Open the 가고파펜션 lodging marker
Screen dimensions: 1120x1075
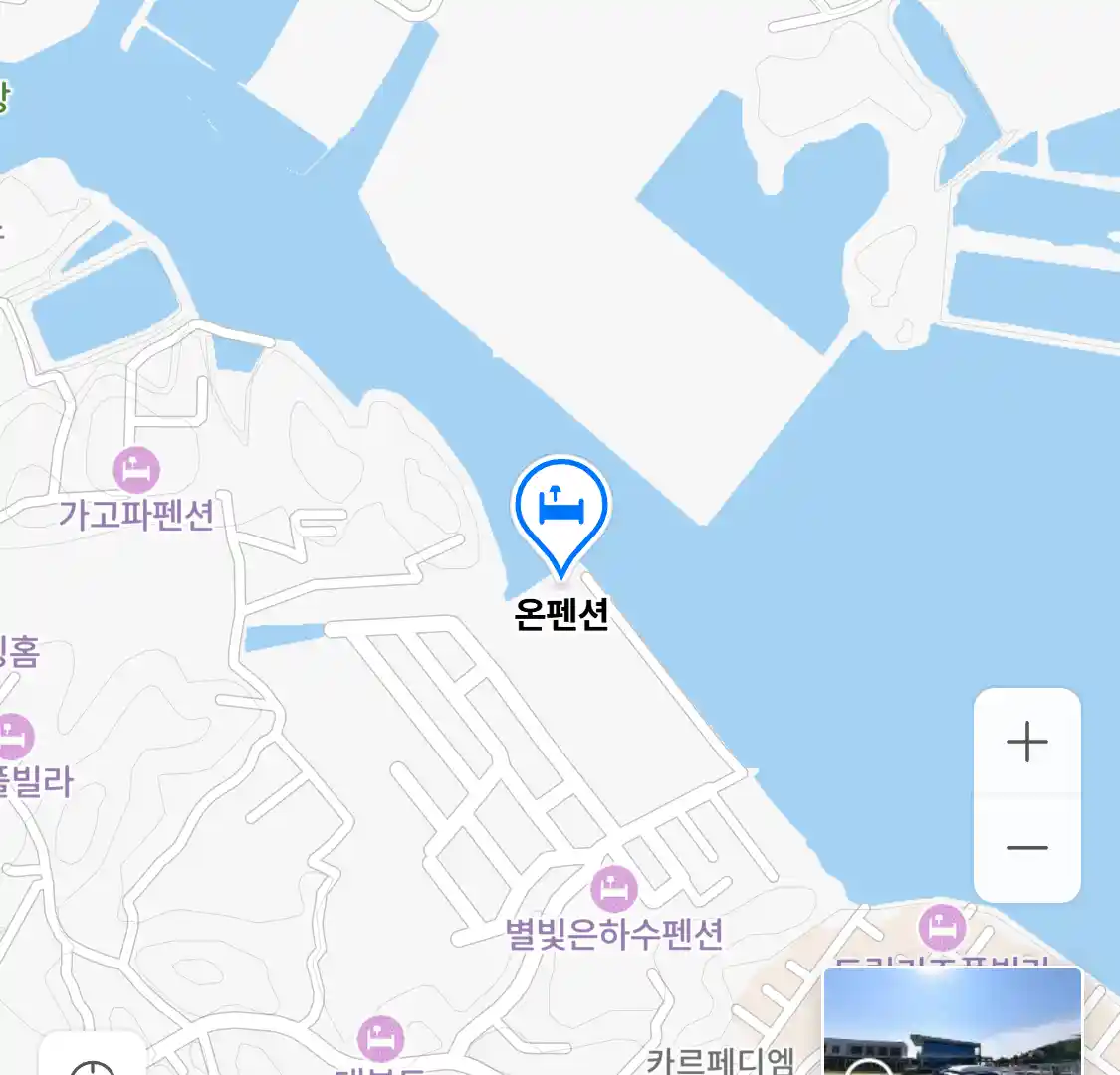[136, 470]
